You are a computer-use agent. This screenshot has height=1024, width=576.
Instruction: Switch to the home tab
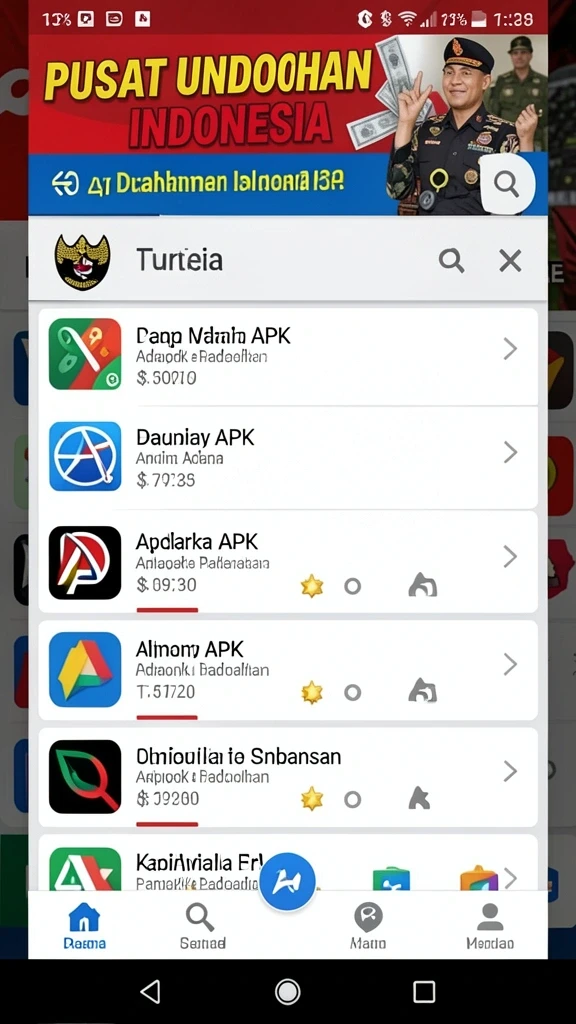coord(84,925)
